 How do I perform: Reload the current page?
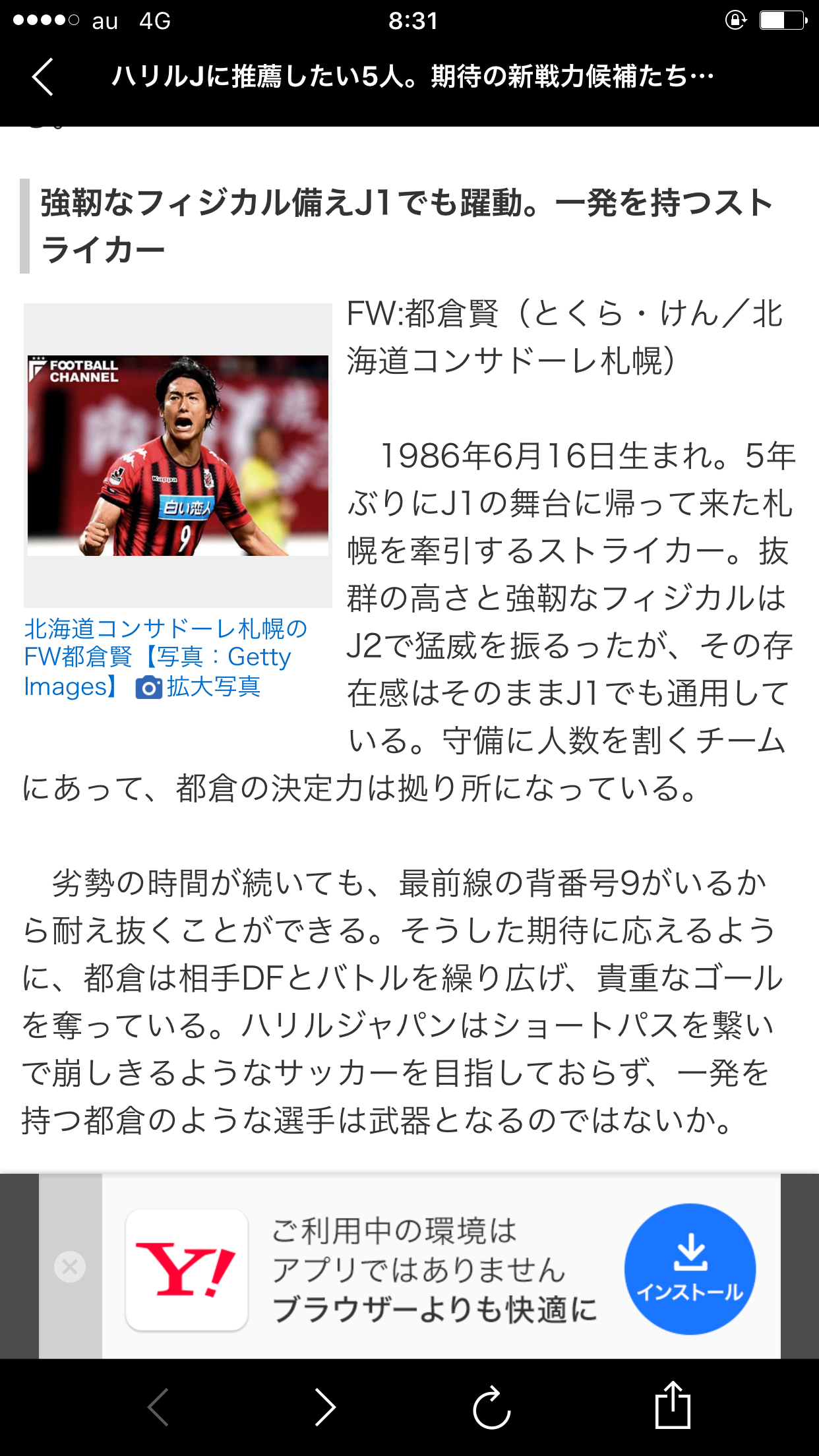(492, 1407)
